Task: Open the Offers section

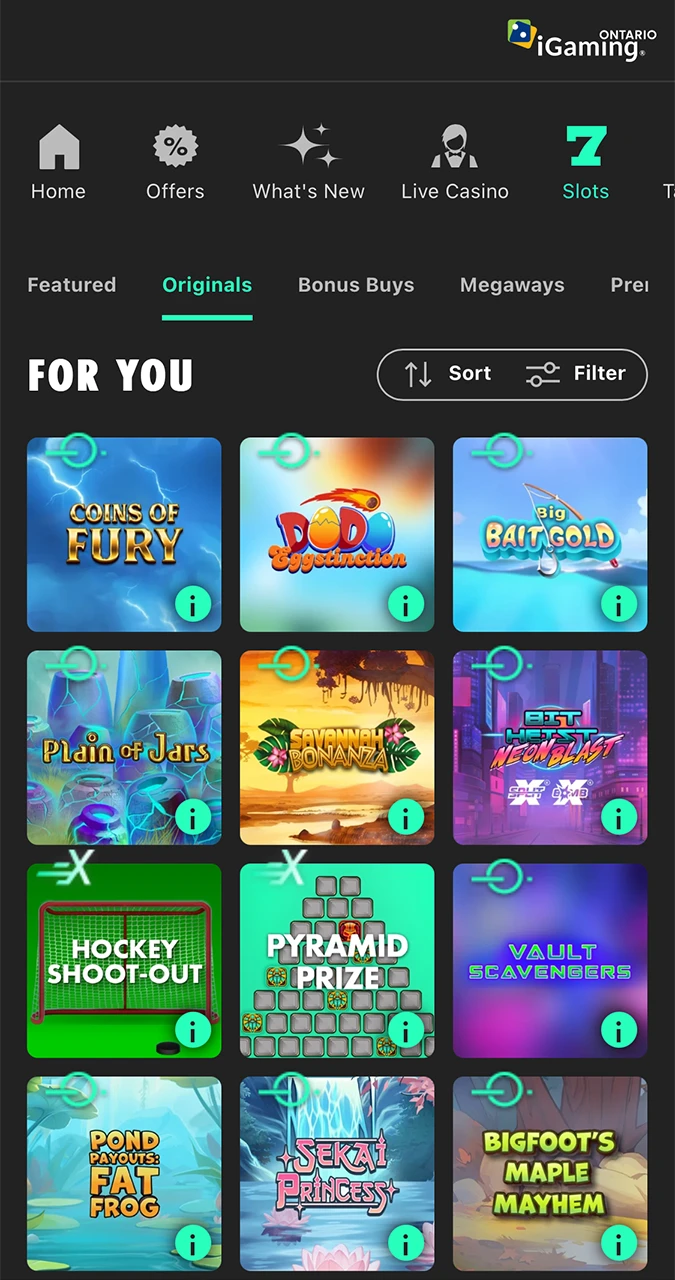Action: (175, 163)
